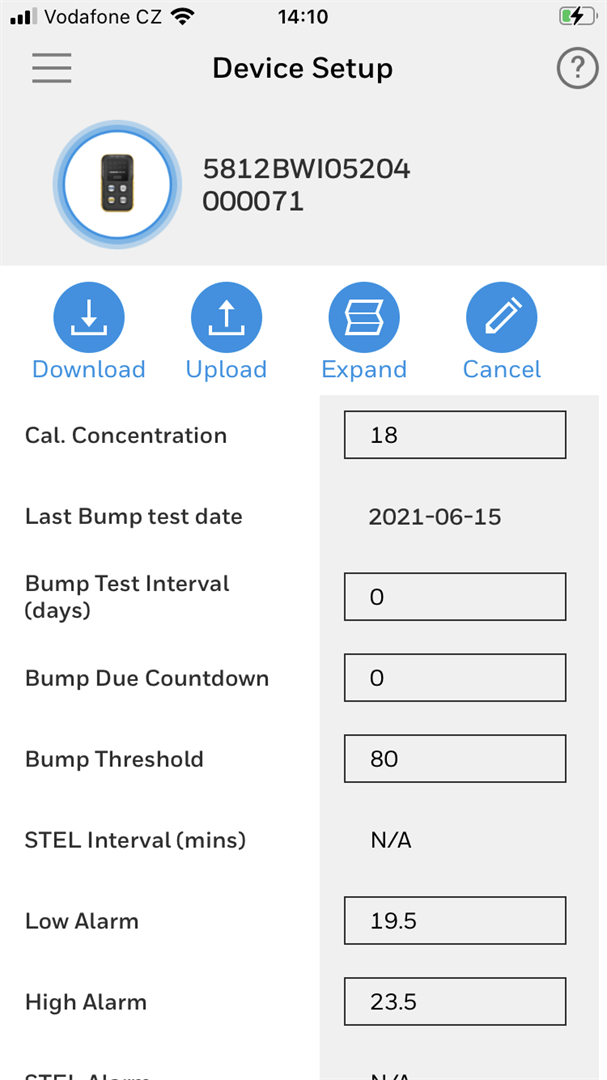The height and width of the screenshot is (1080, 607).
Task: Edit the Bump Threshold field
Action: (455, 758)
